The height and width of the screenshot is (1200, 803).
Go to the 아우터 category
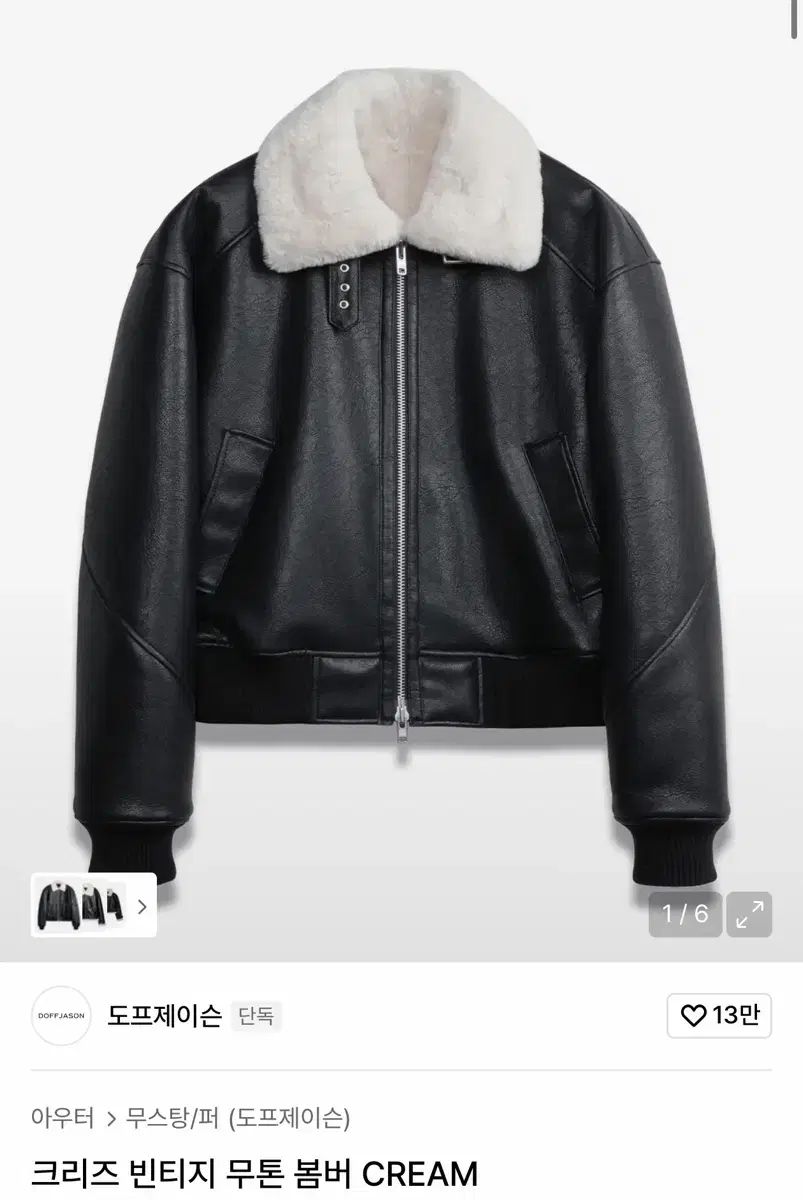62,1117
